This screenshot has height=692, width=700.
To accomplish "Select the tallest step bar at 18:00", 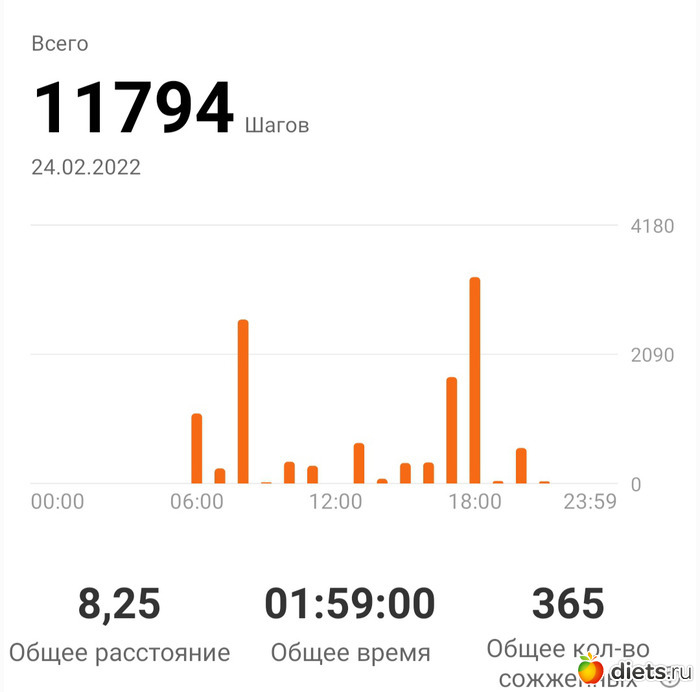I will (475, 380).
